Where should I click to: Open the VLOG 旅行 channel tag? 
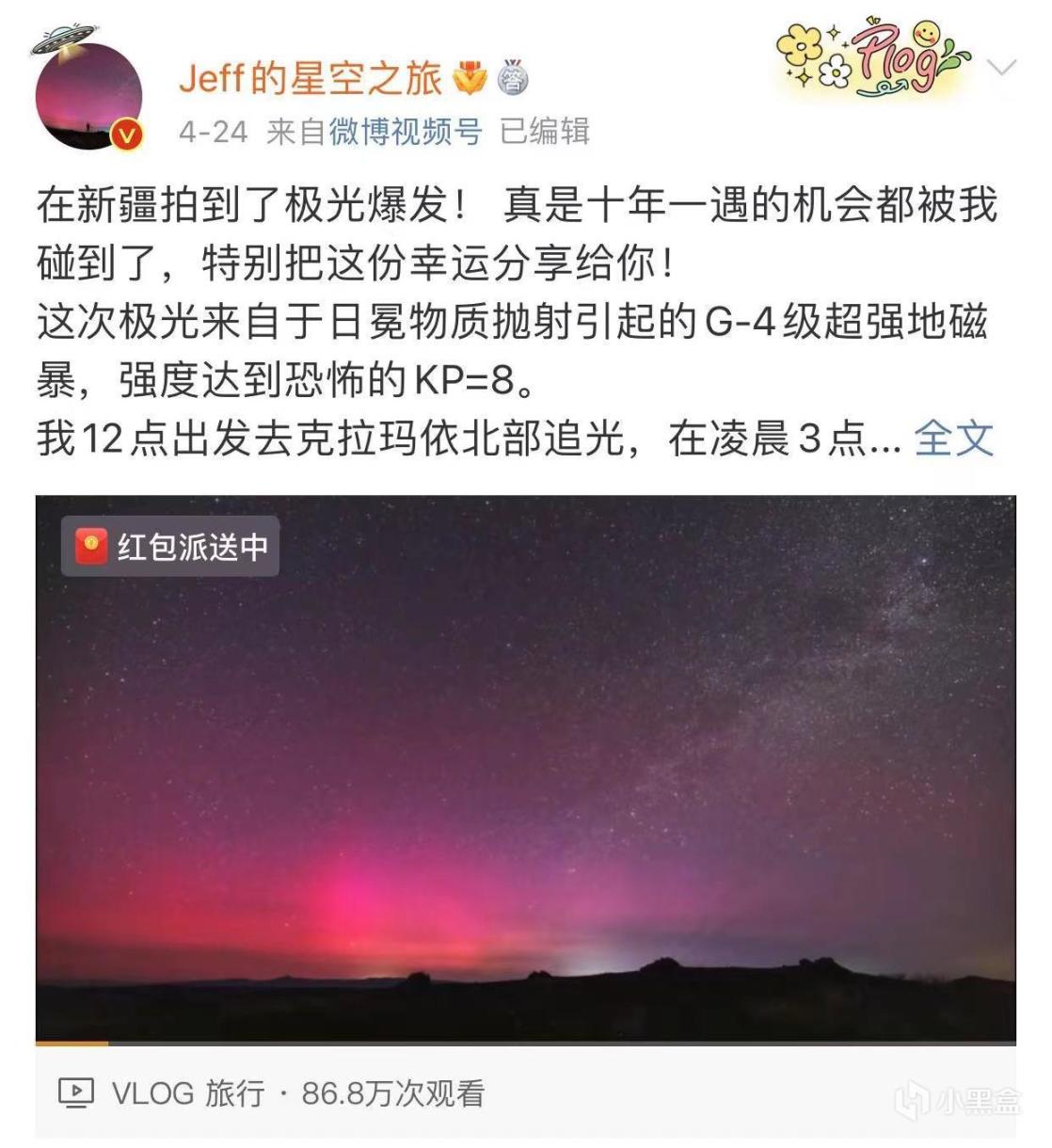coord(187,1093)
